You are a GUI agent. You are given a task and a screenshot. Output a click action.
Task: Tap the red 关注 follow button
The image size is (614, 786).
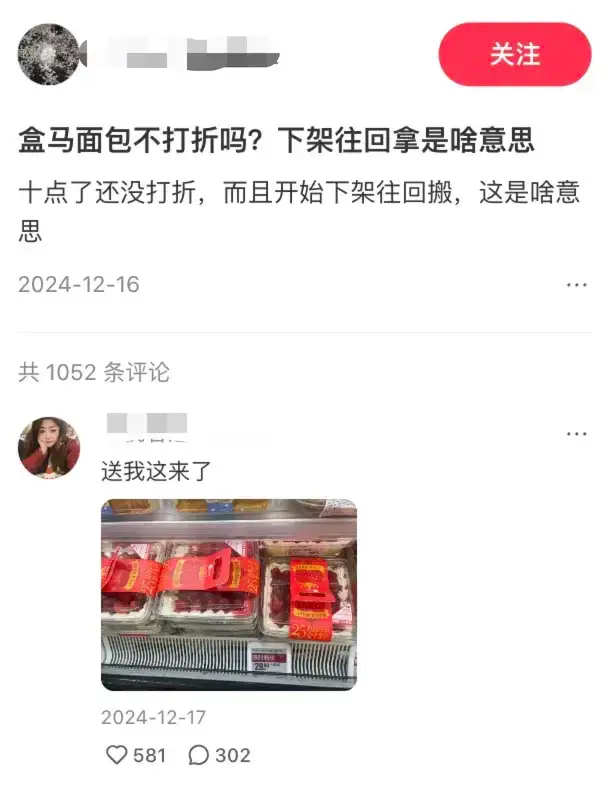point(515,54)
